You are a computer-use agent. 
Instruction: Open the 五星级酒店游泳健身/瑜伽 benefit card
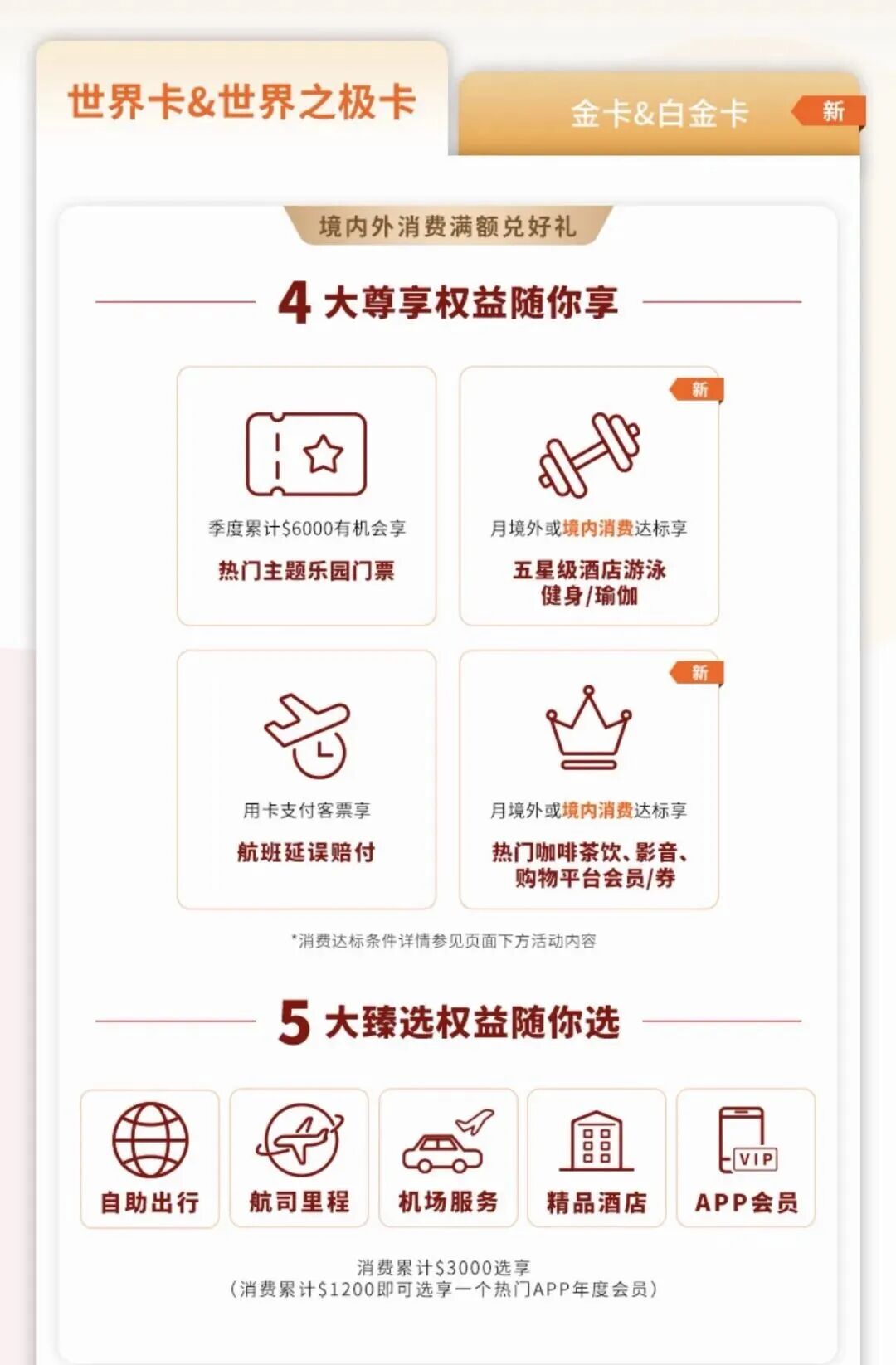589,495
